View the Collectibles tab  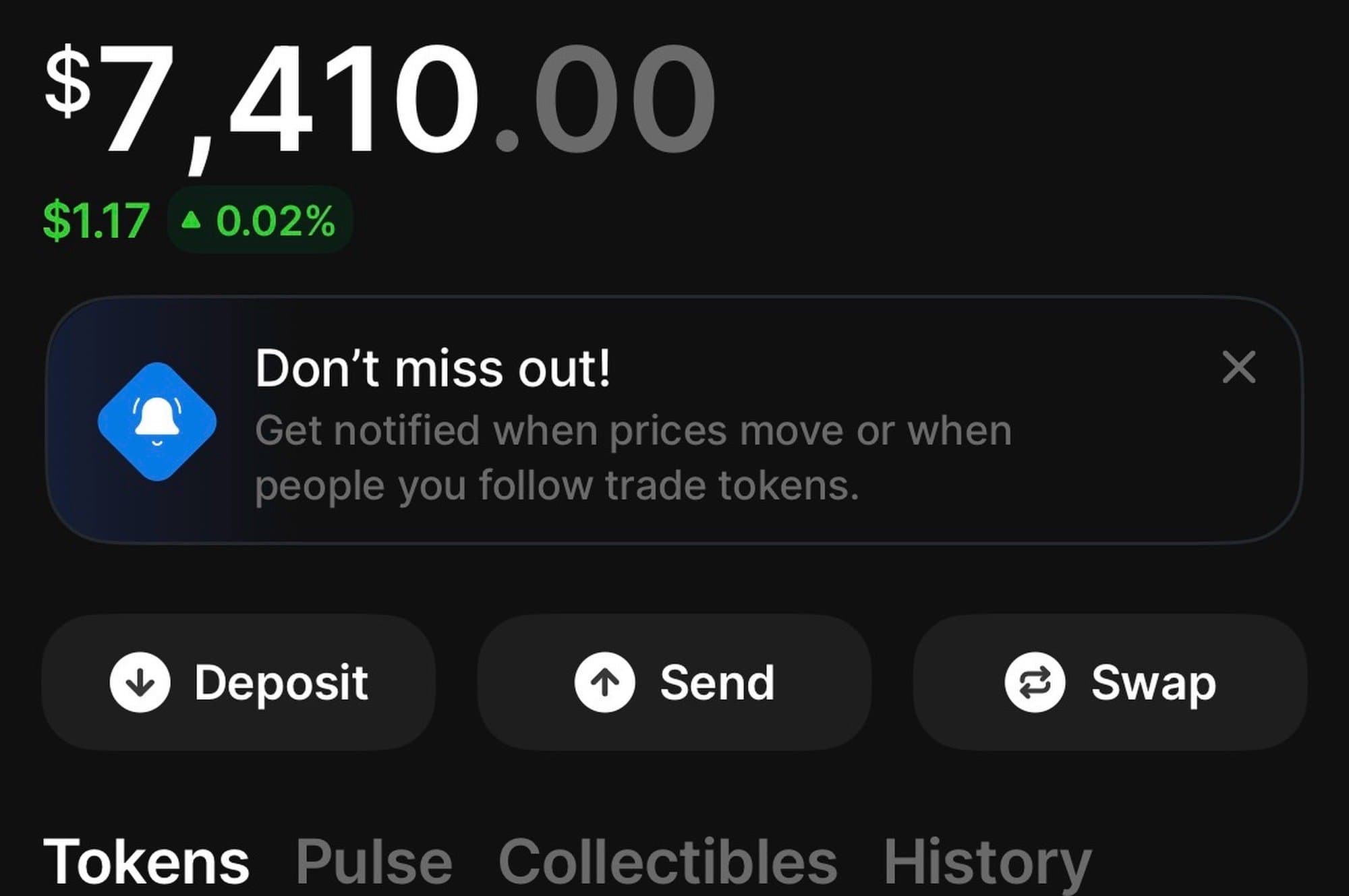668,862
